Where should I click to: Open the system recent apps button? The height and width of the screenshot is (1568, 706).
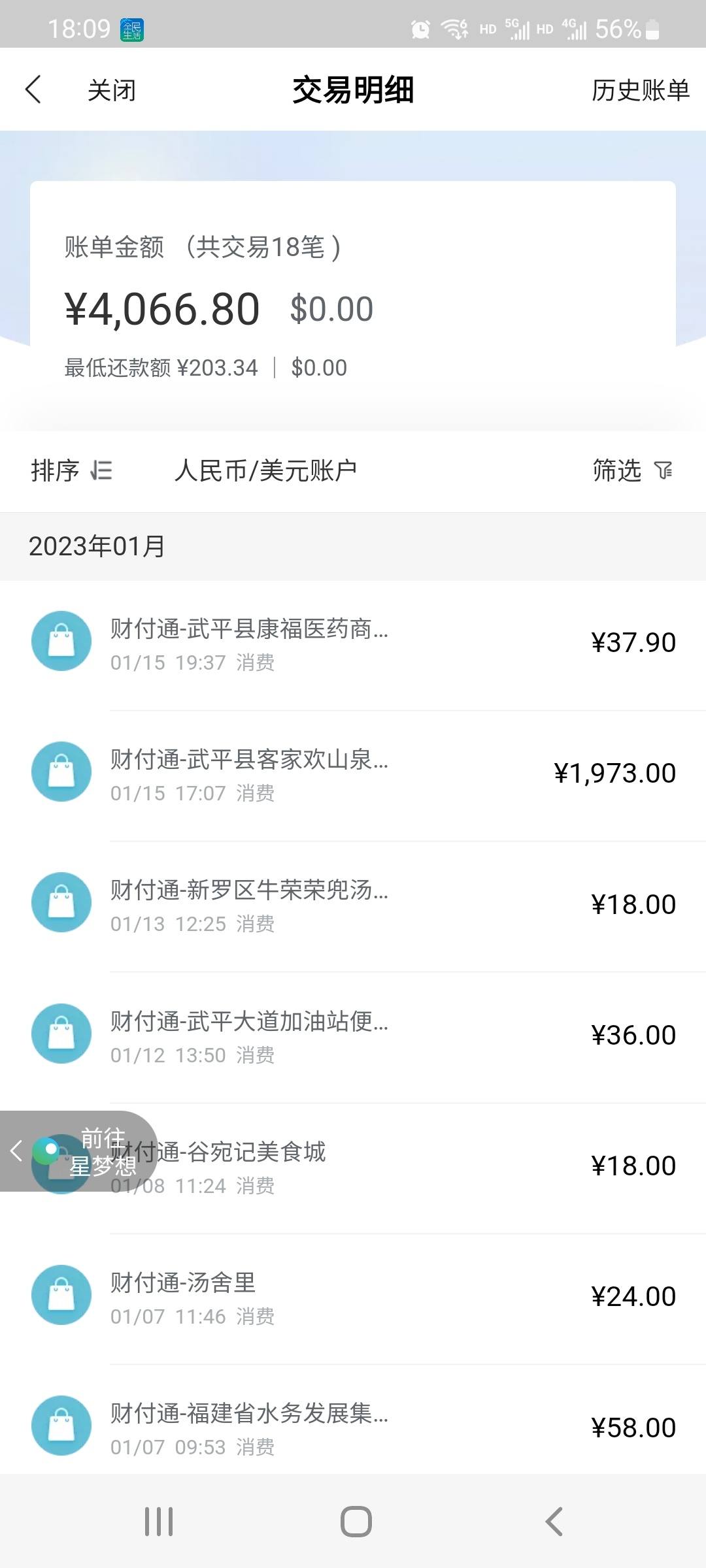click(x=159, y=1522)
